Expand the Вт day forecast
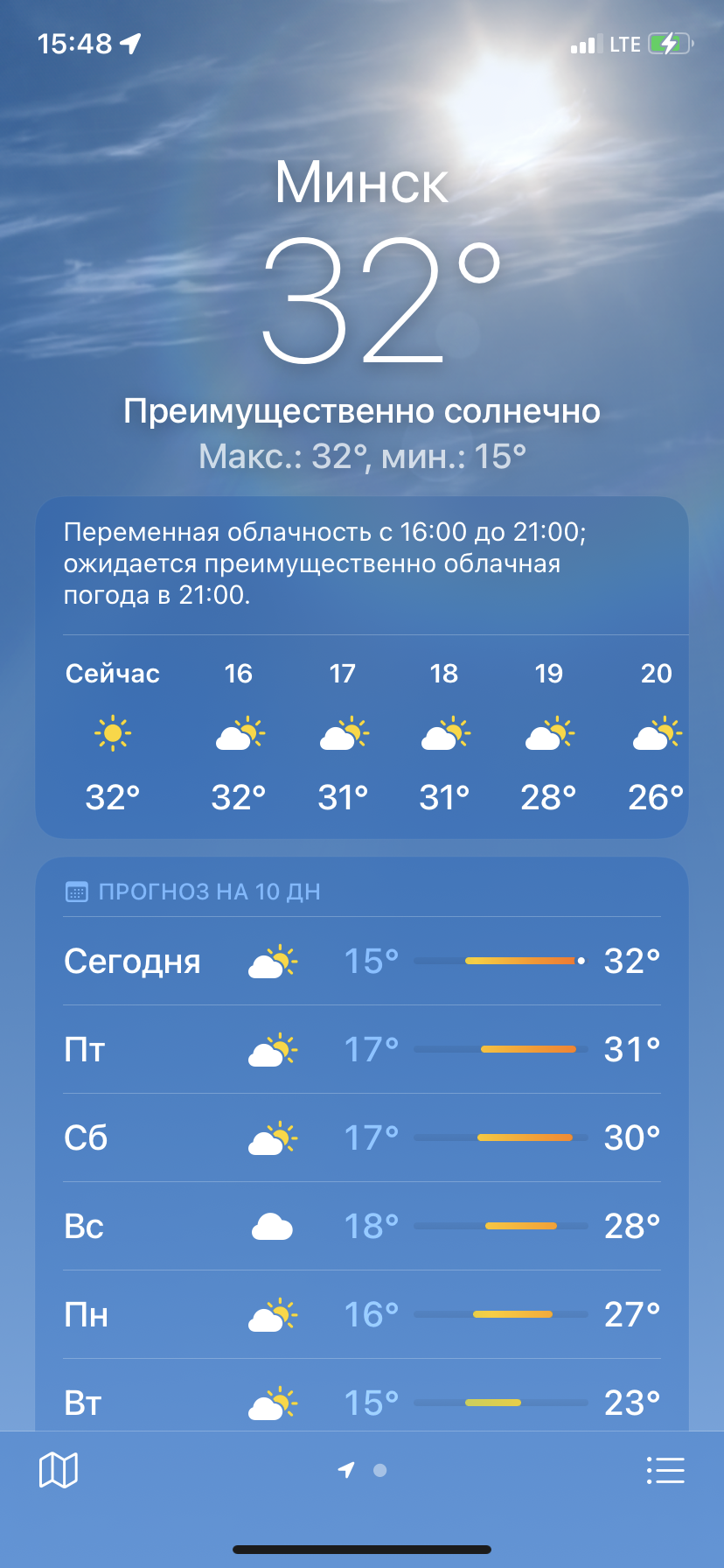 (x=362, y=1403)
